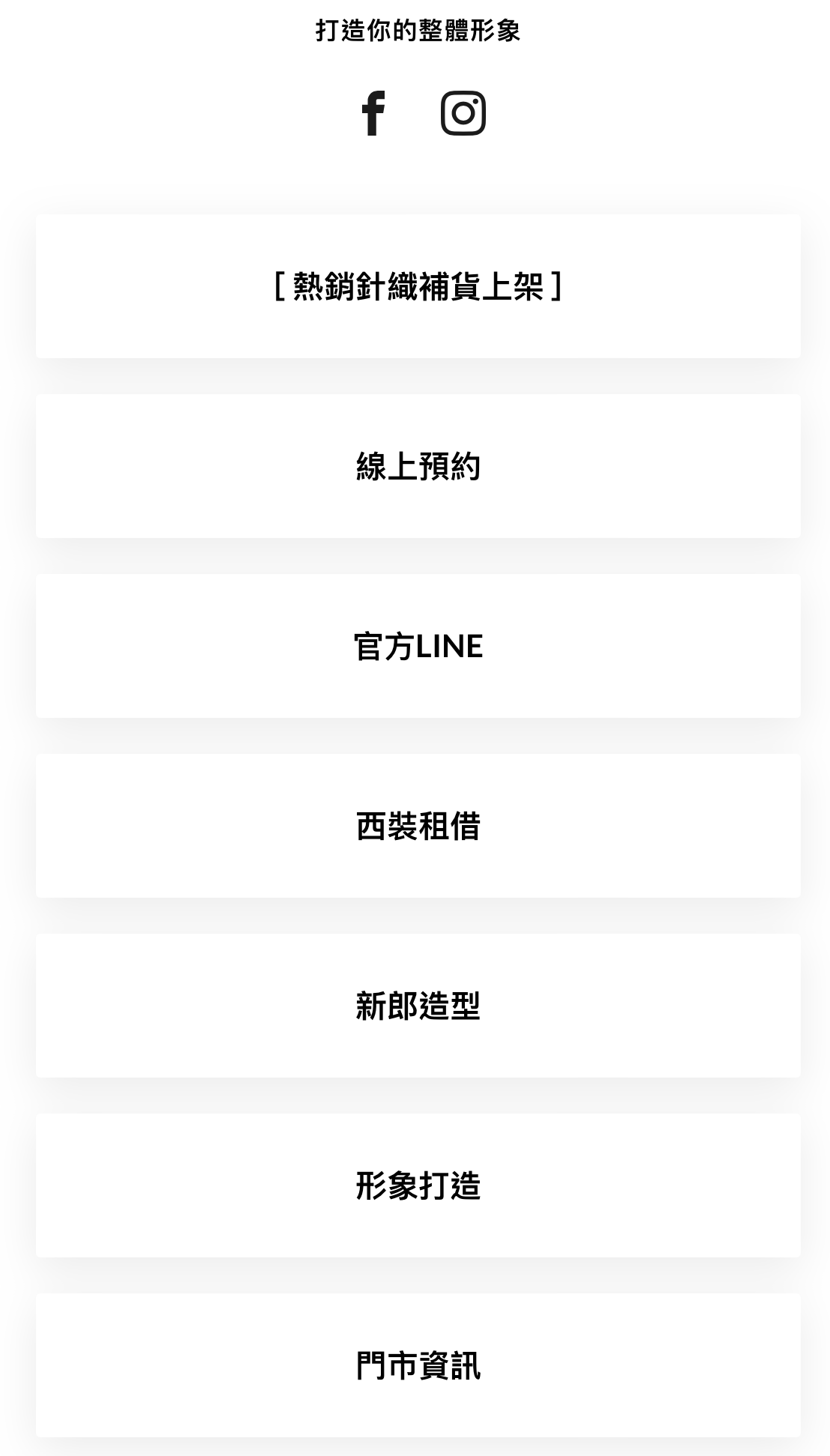Image resolution: width=830 pixels, height=1456 pixels.
Task: Open the 熱銷針織補貨上架 link
Action: tap(418, 286)
